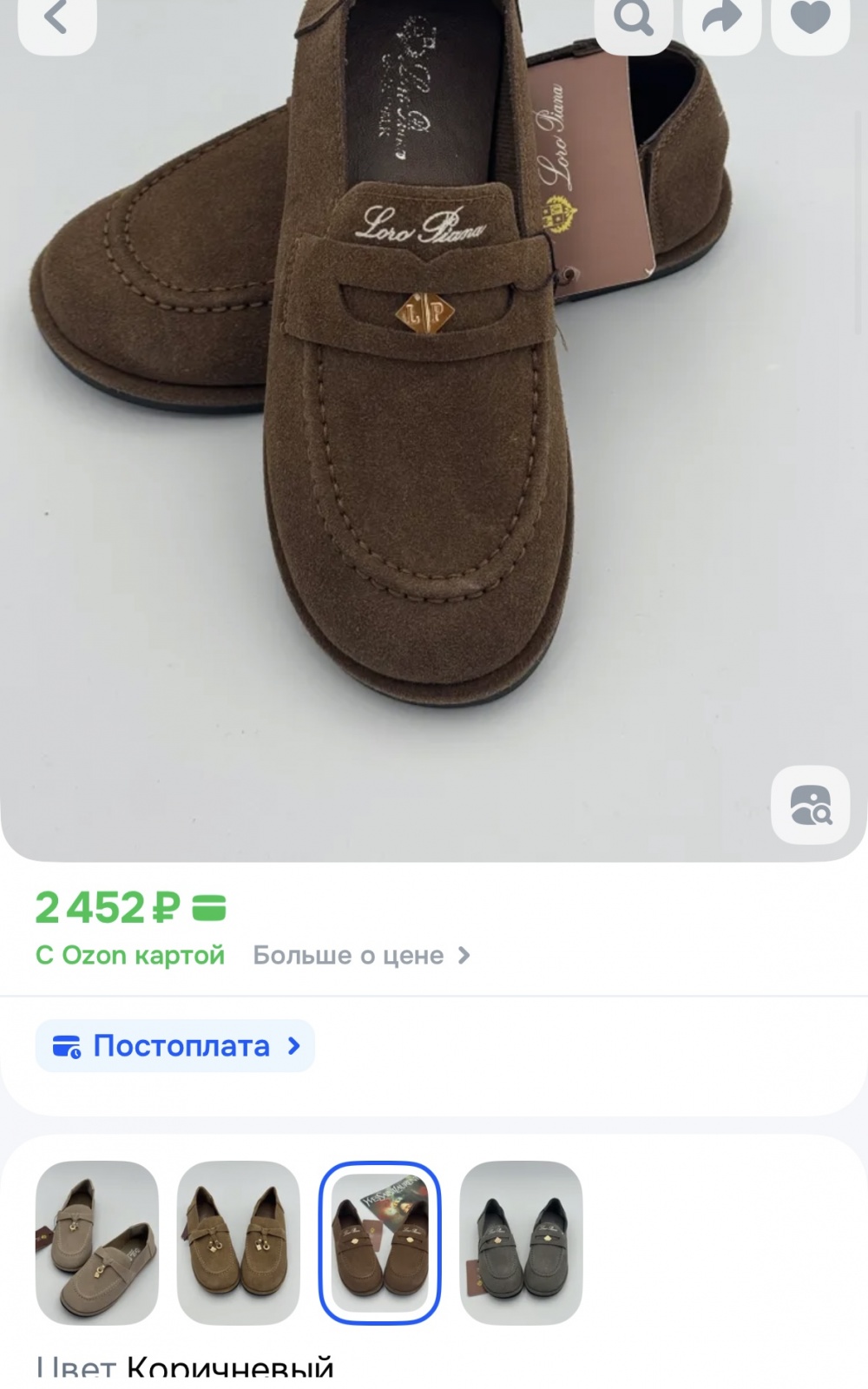868x1389 pixels.
Task: Share this product
Action: (x=722, y=17)
